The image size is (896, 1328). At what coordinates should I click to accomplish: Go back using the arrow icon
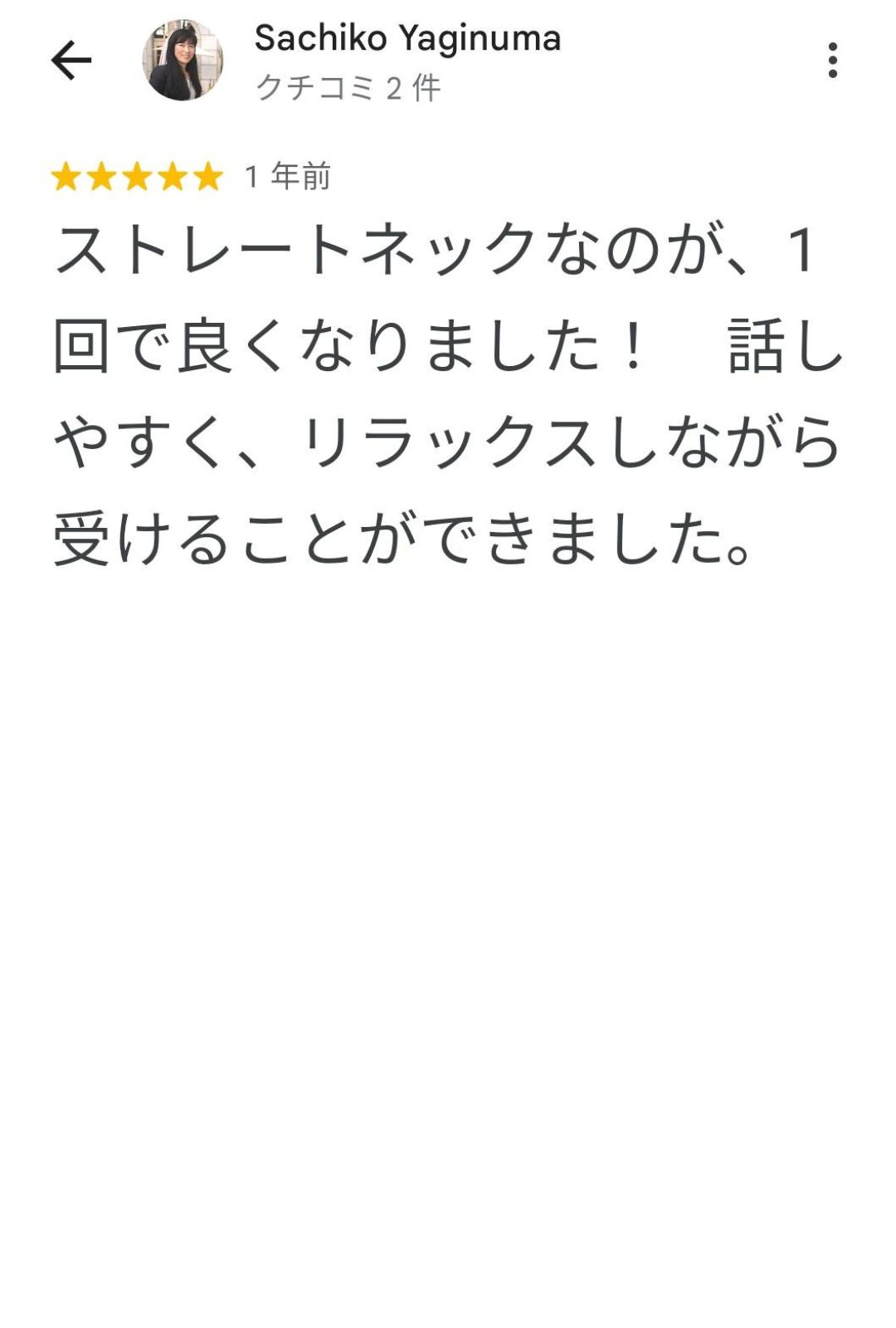point(71,61)
